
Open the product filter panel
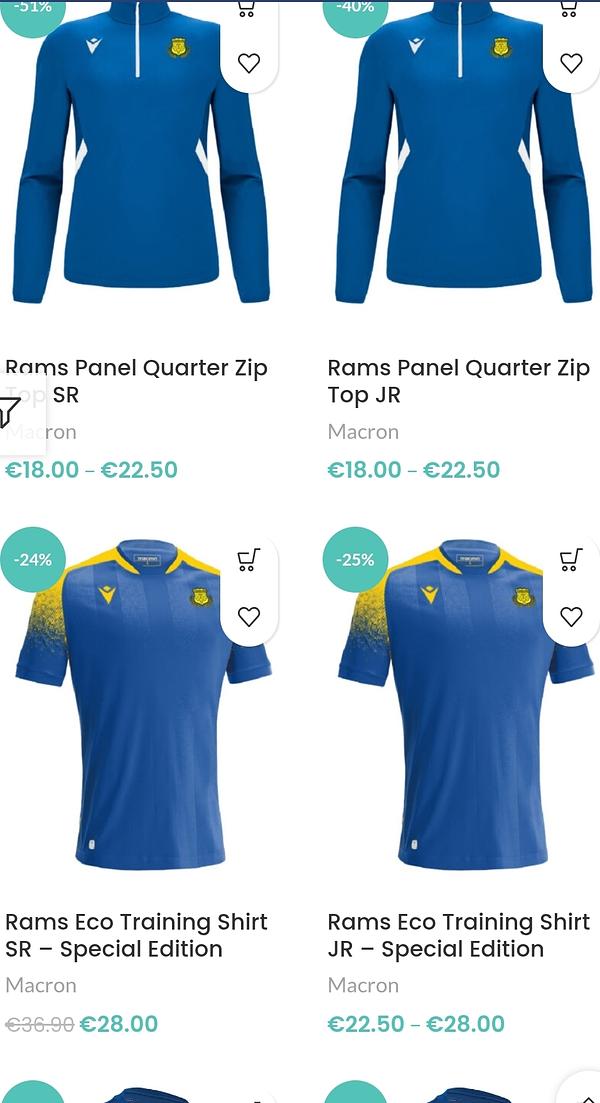(x=10, y=412)
